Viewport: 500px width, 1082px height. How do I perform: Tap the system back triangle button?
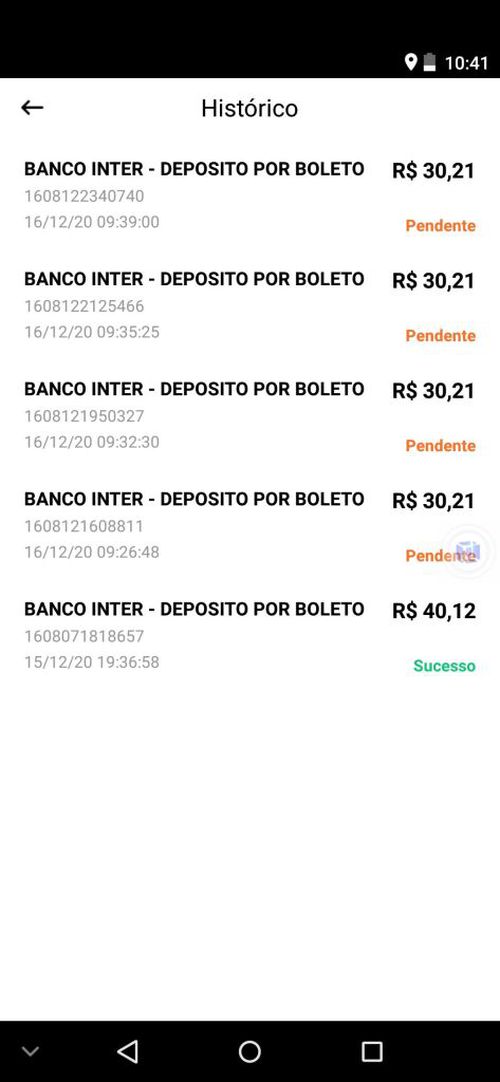pos(128,1051)
